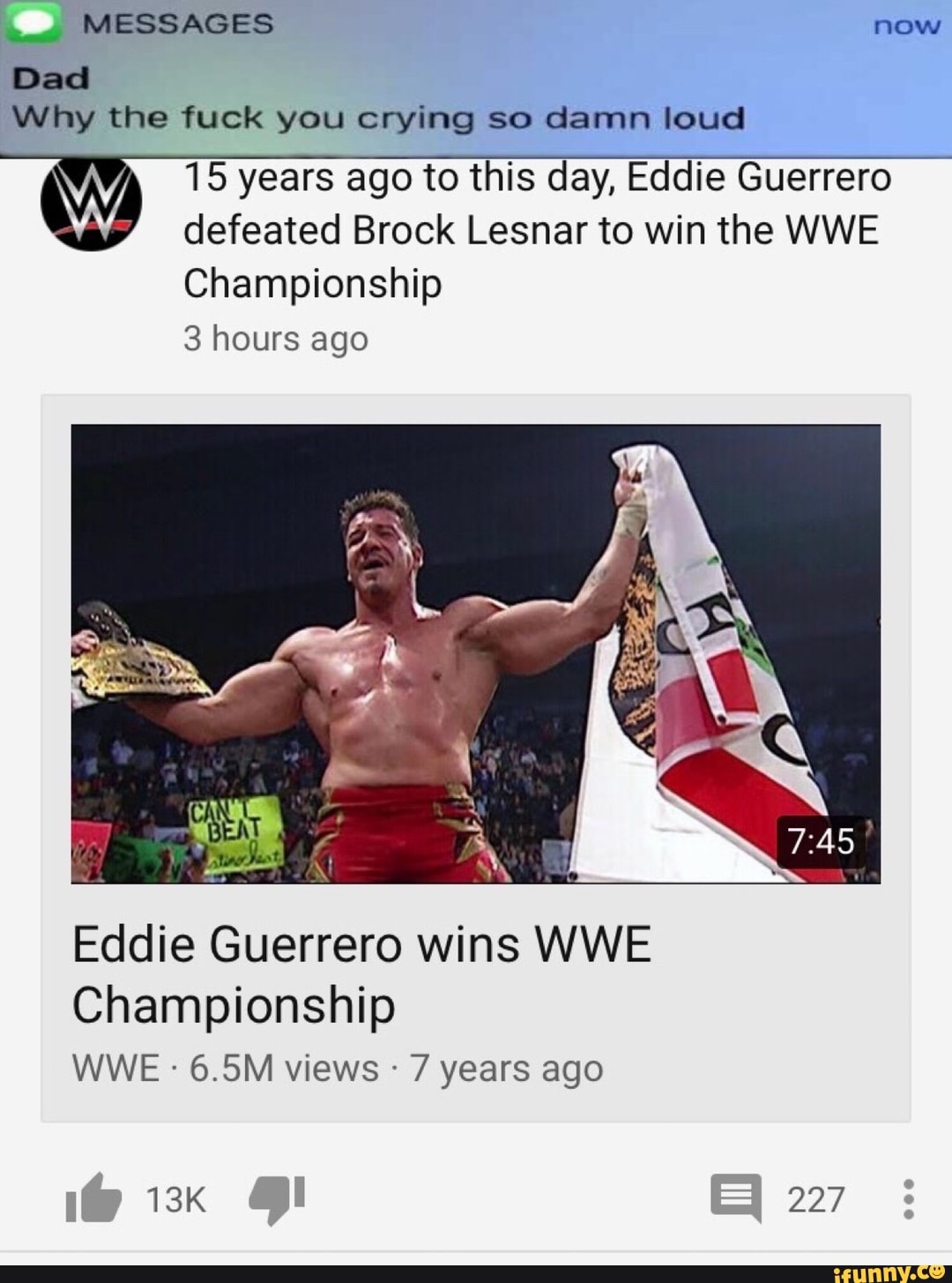952x1283 pixels.
Task: Play the Eddie Guerrero wins WWE Championship video
Action: pos(475,653)
